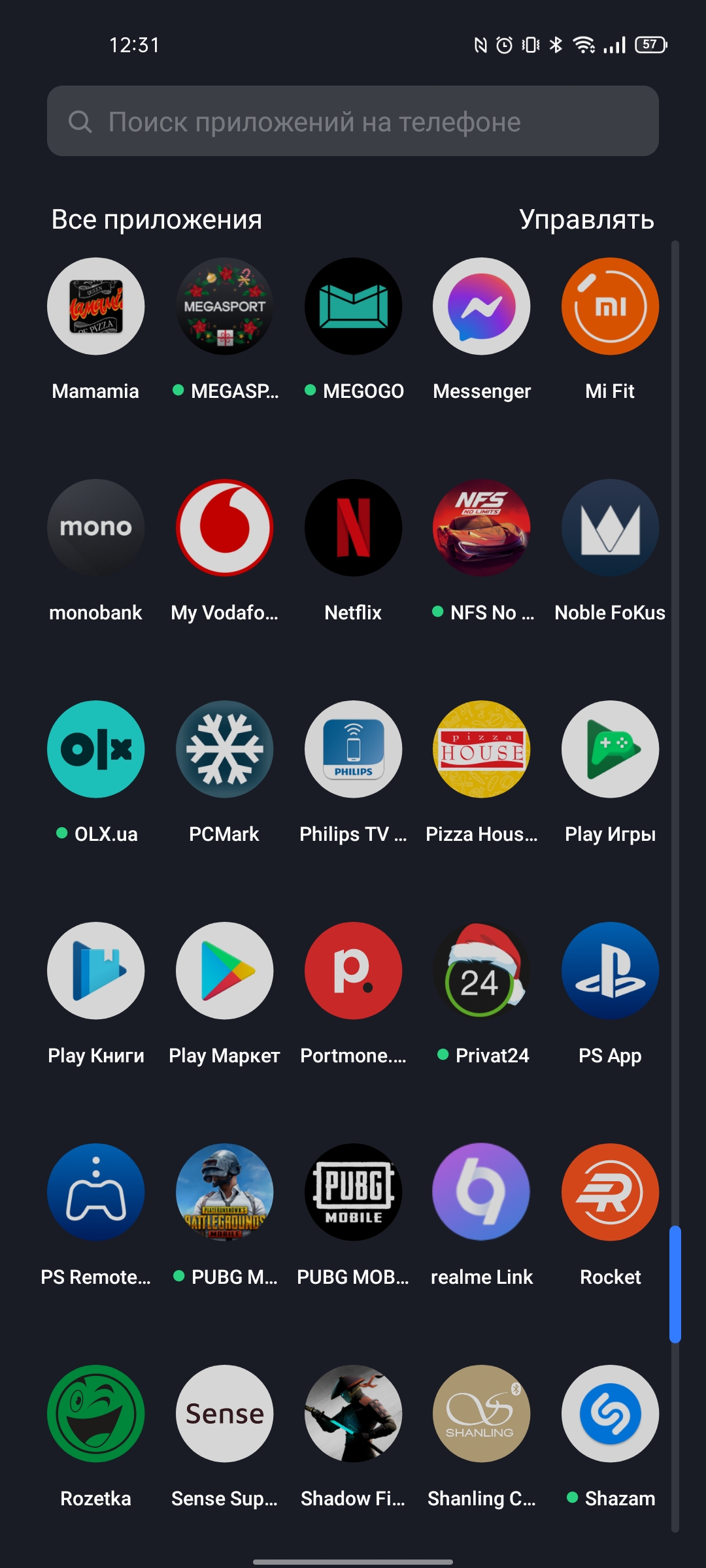
Task: Start NFS No Limits game
Action: (x=482, y=529)
